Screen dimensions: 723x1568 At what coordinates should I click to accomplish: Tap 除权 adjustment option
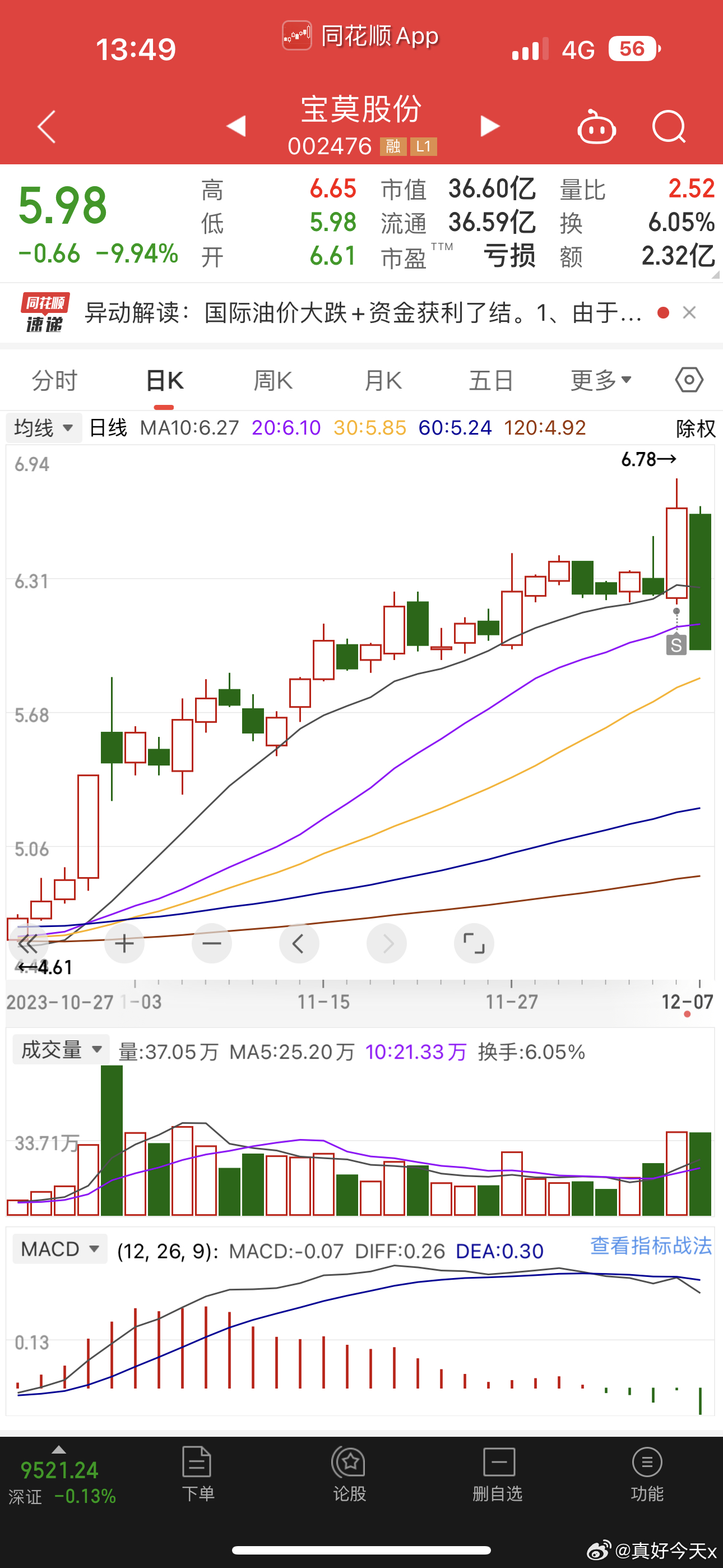tap(696, 428)
